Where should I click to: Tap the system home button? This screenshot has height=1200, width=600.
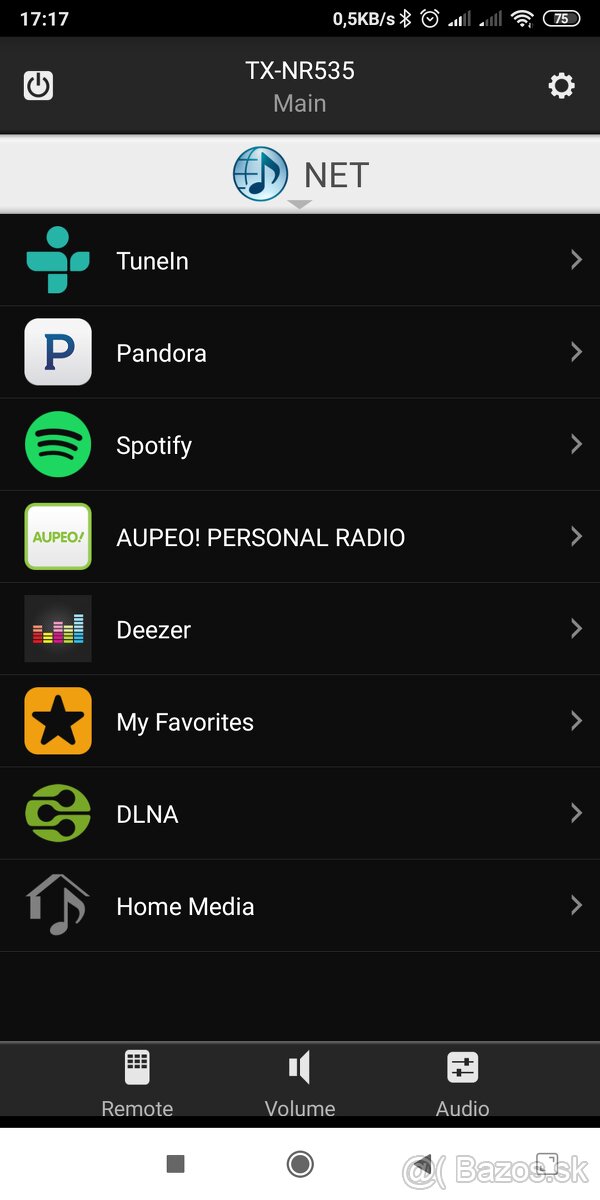(x=300, y=1163)
